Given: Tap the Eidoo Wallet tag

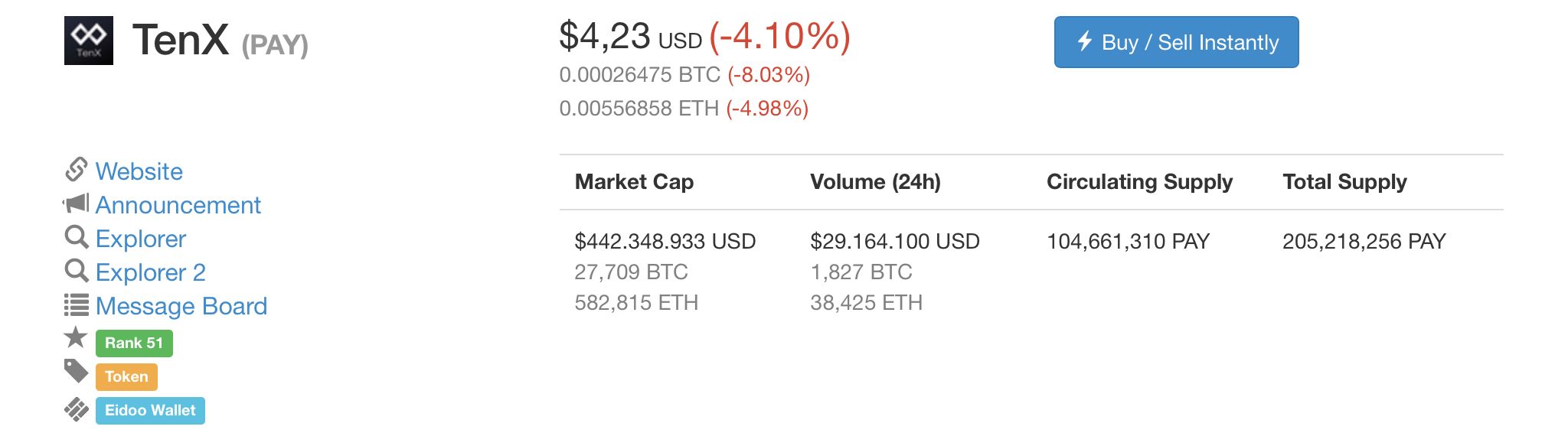Looking at the screenshot, I should point(150,410).
